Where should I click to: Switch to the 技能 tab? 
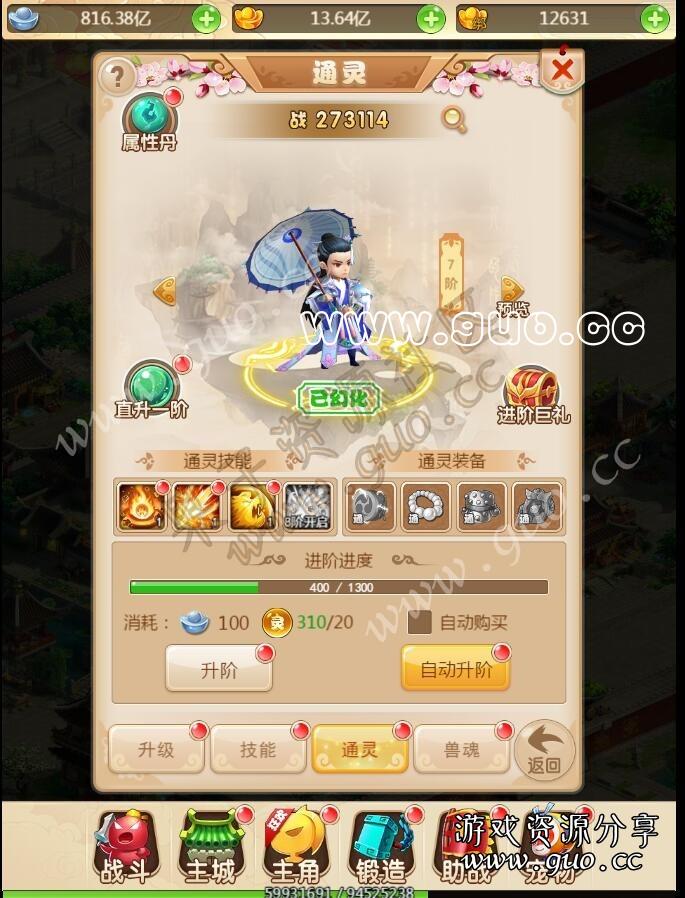258,749
